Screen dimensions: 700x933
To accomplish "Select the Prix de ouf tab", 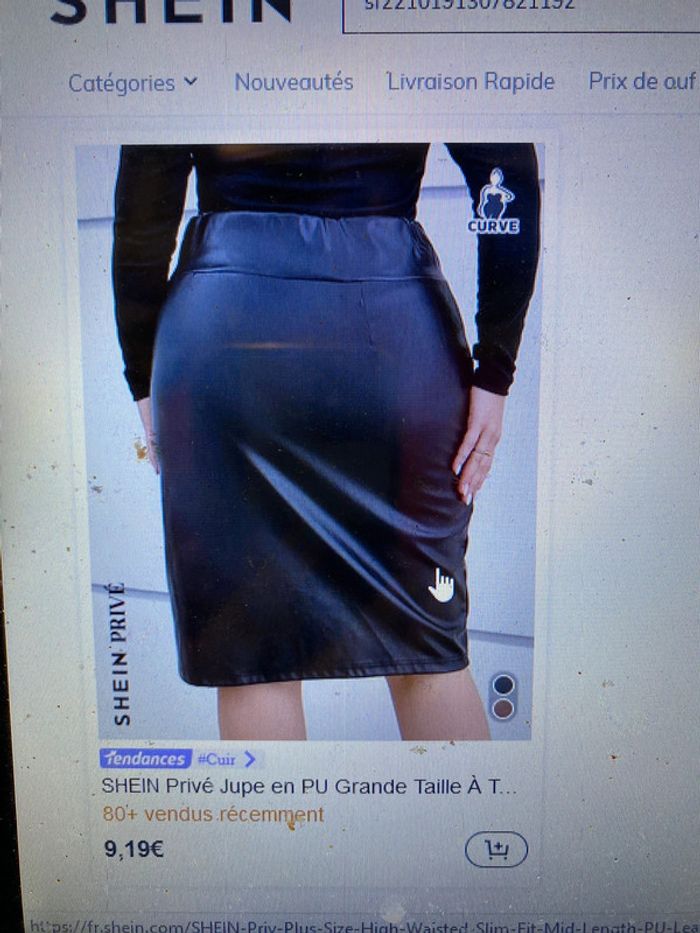I will point(640,82).
